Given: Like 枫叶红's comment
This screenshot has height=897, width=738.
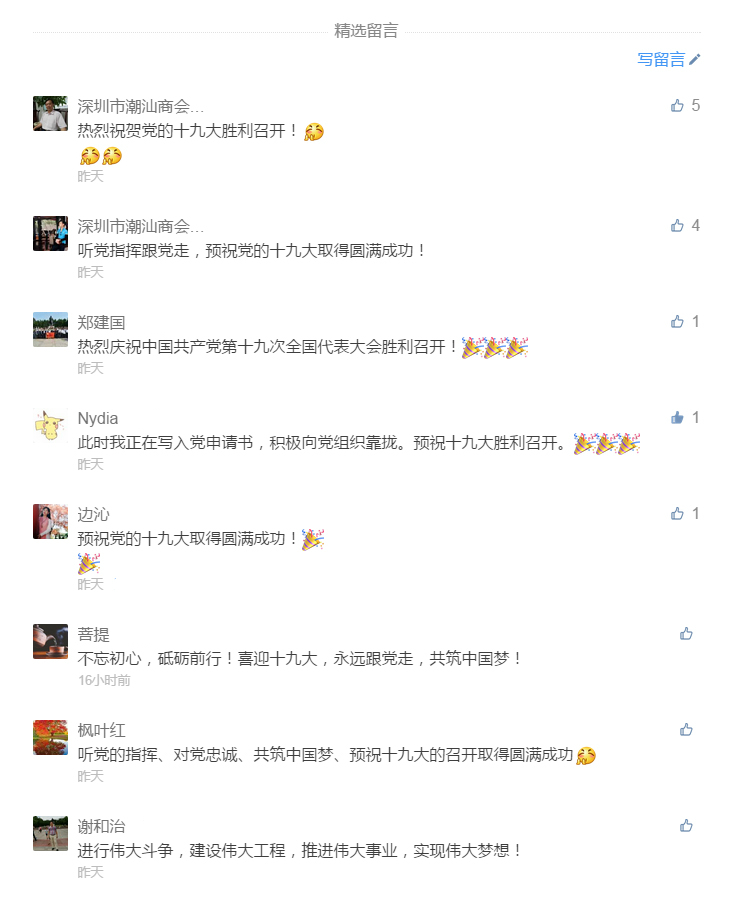Looking at the screenshot, I should (x=686, y=730).
